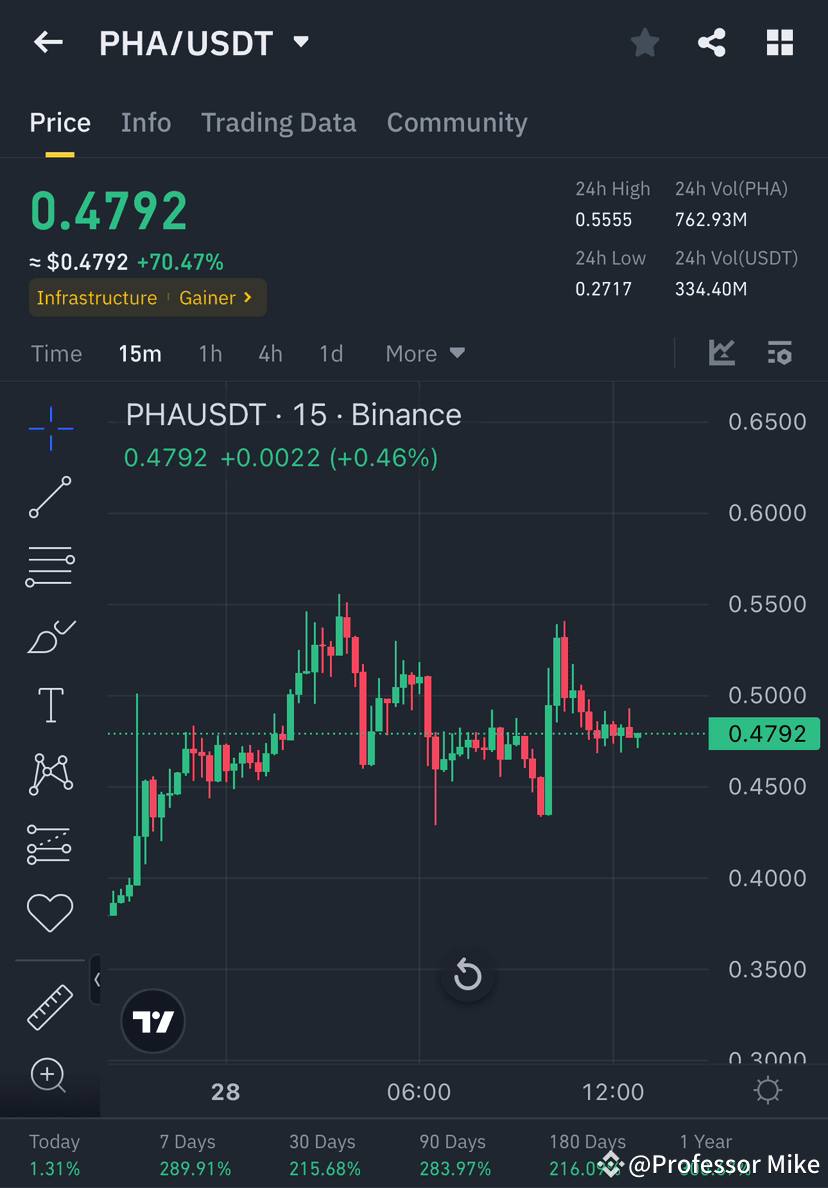Image resolution: width=828 pixels, height=1188 pixels.
Task: Open the More timeframe dropdown
Action: (424, 353)
